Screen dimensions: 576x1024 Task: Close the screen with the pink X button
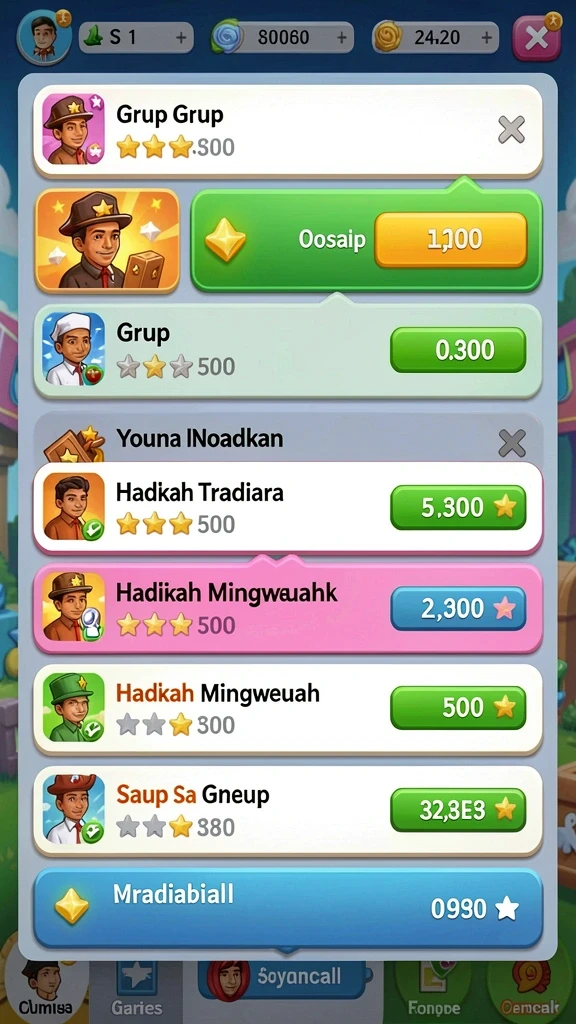click(536, 38)
